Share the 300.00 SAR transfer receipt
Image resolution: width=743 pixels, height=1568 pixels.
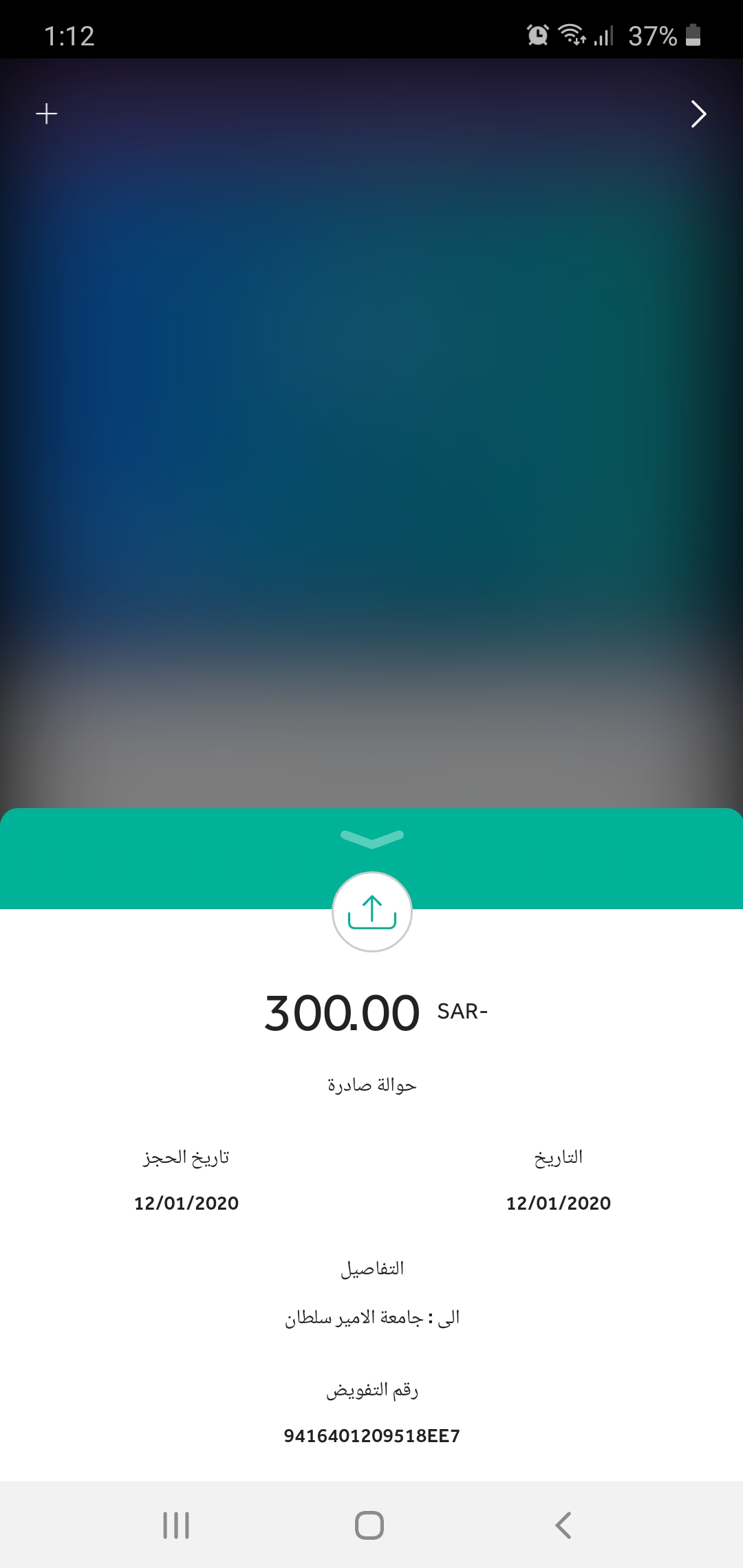(372, 912)
